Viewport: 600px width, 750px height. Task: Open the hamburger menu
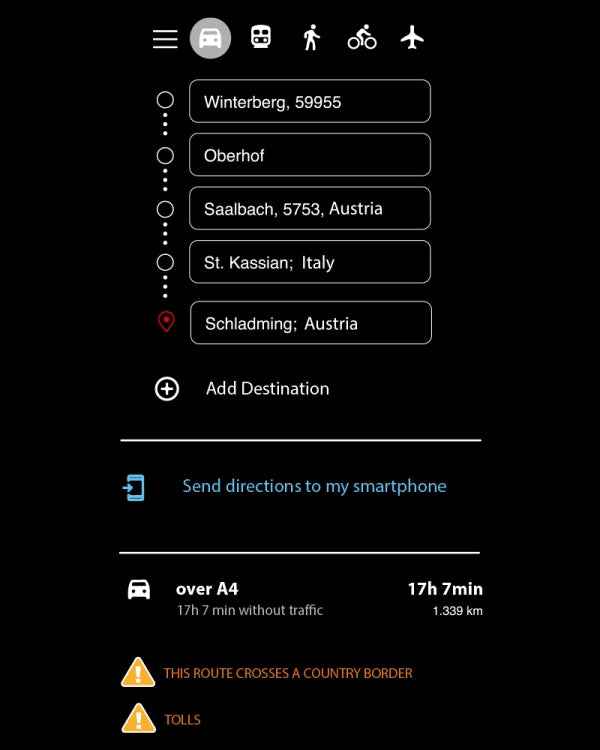click(165, 39)
